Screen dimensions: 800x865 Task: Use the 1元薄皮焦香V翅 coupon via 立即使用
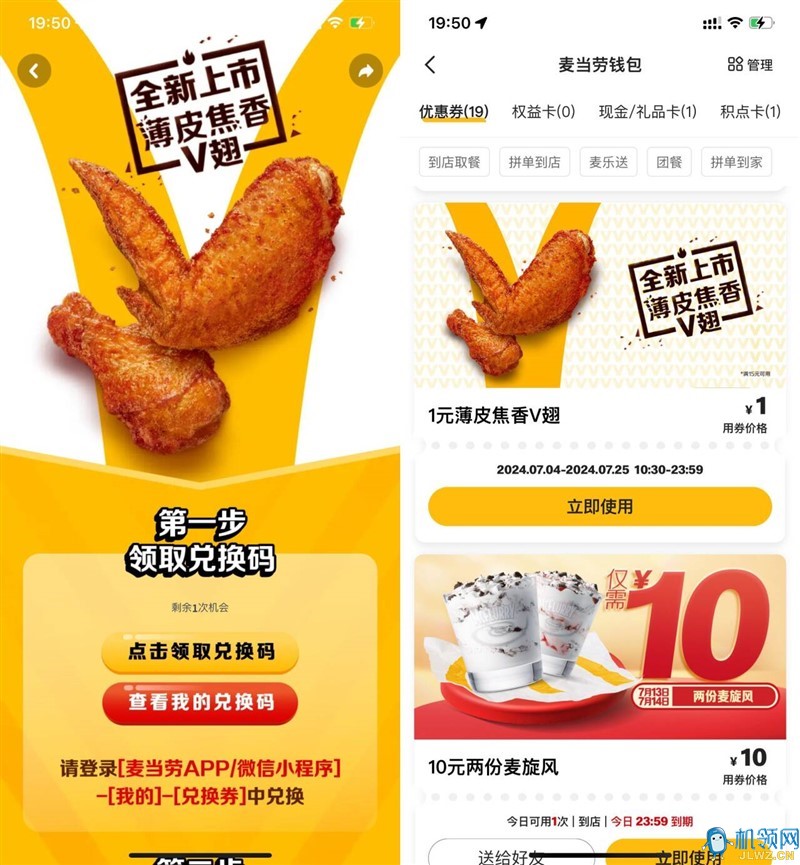coord(600,507)
